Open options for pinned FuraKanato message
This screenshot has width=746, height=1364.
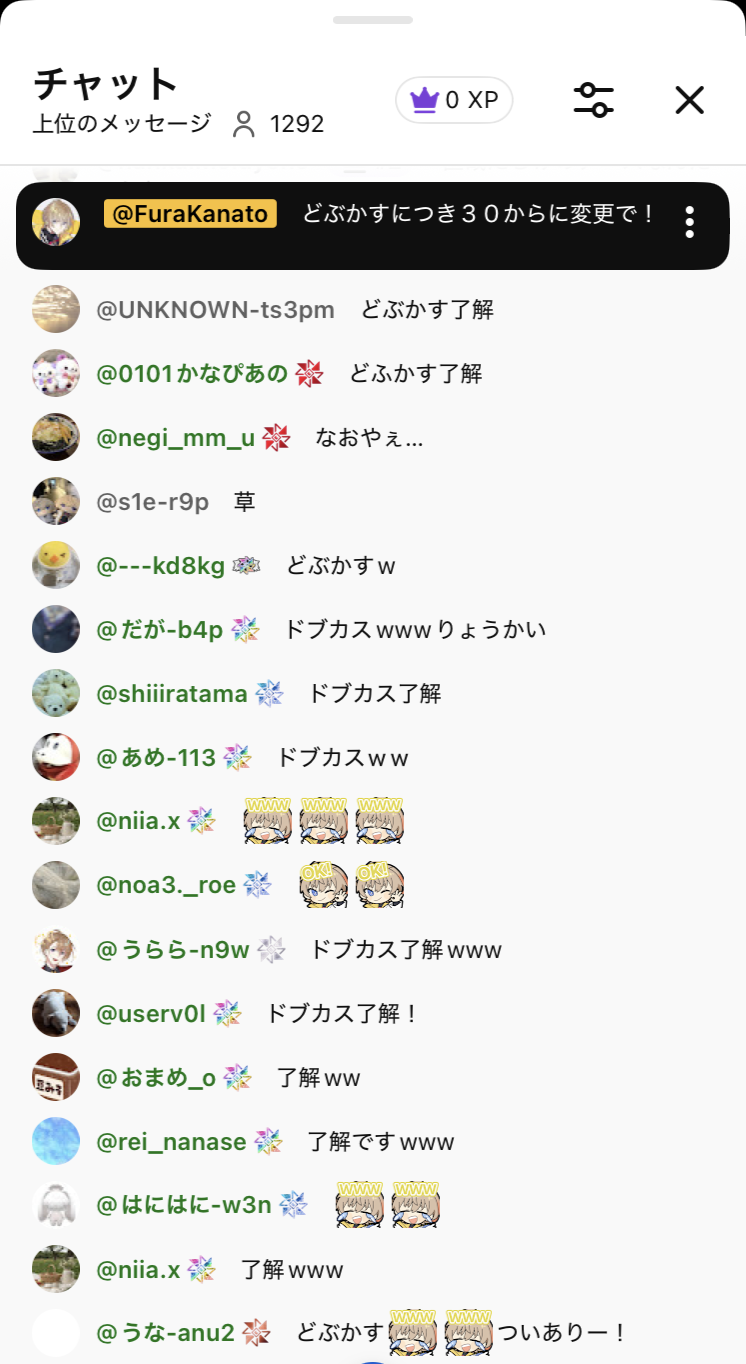[689, 222]
